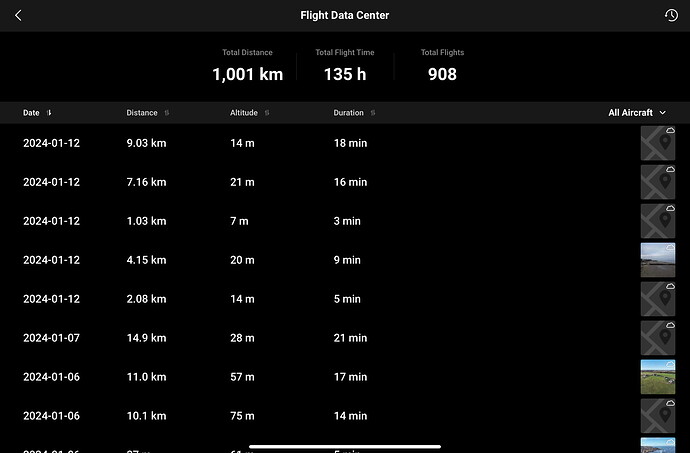Sort flights by Distance

coord(147,113)
